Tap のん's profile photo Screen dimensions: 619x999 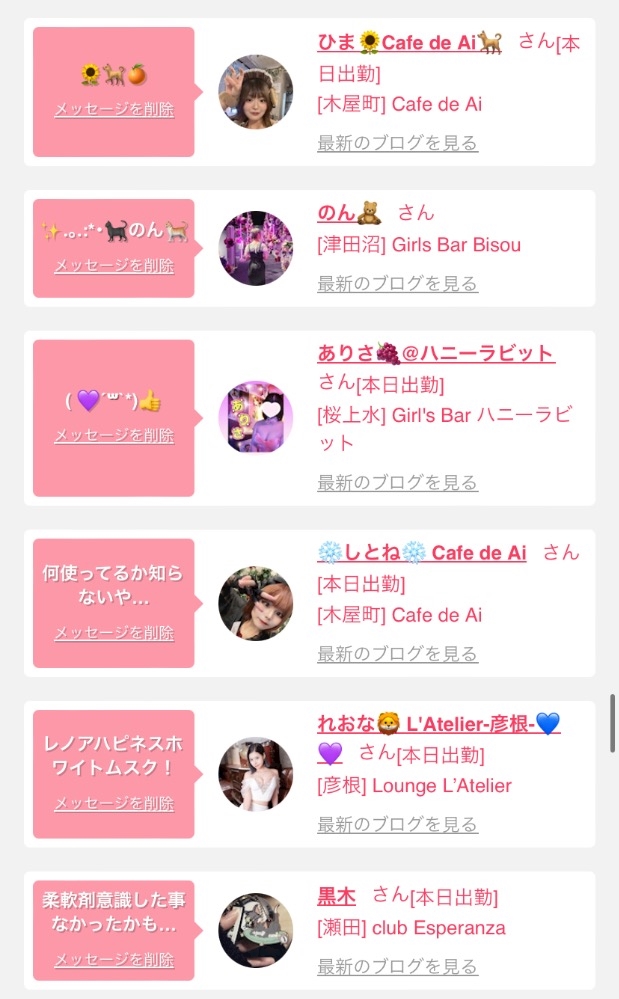point(255,248)
